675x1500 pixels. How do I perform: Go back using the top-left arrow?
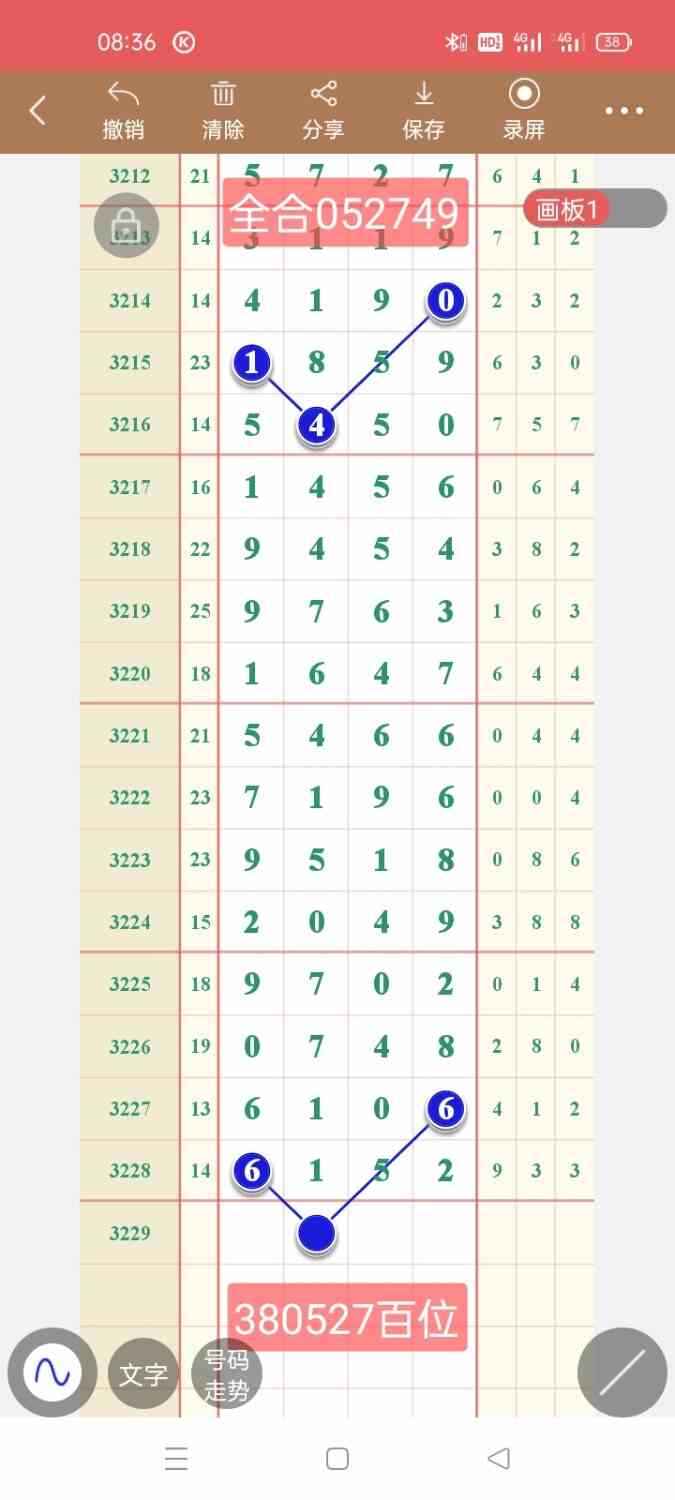[x=38, y=110]
